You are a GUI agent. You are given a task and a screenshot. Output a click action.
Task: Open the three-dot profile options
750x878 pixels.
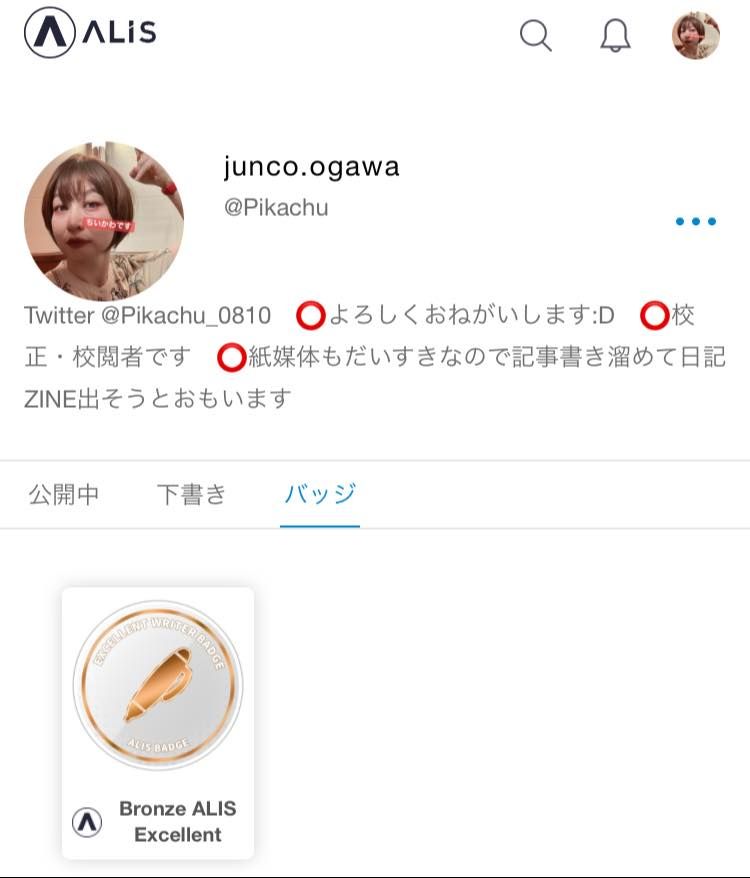point(695,222)
